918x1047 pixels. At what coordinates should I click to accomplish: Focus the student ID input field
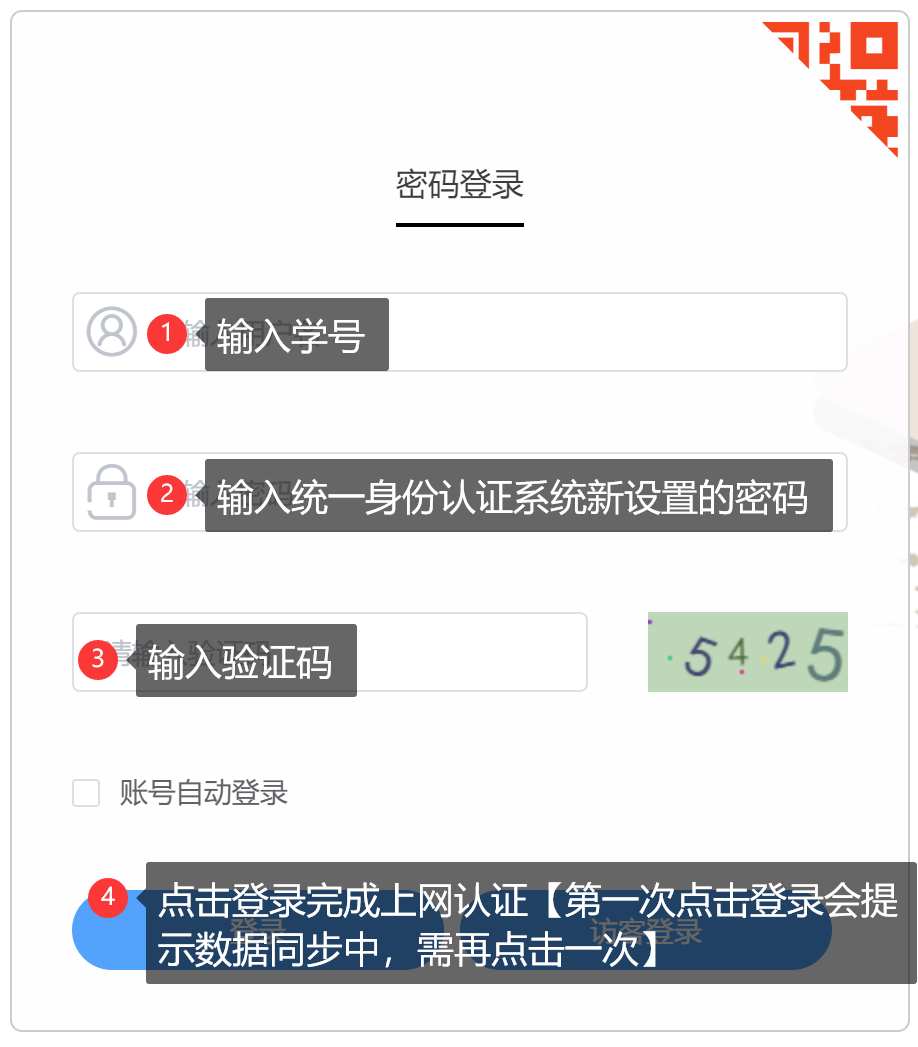coord(600,332)
